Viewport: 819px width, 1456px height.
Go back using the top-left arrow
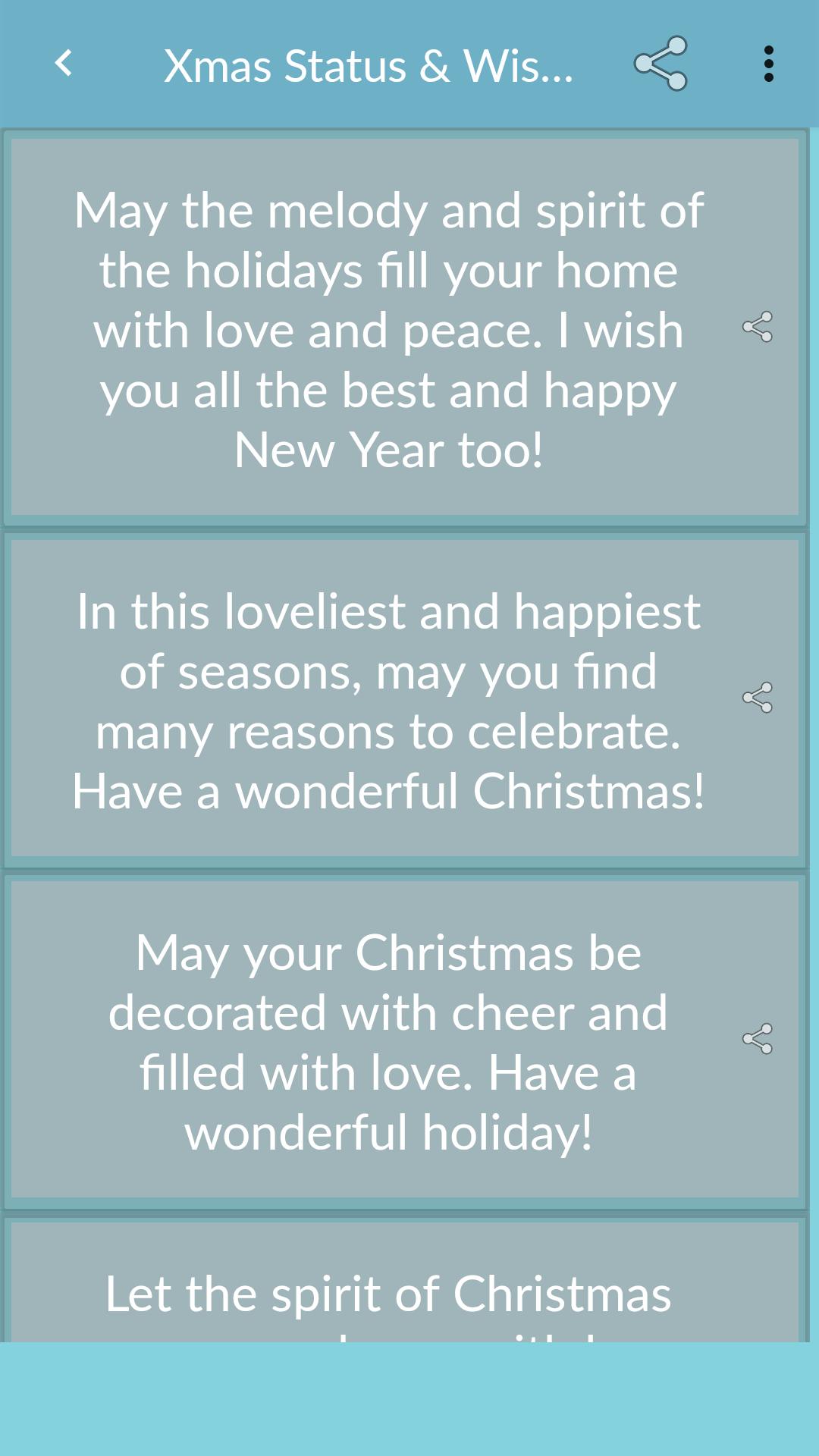[64, 64]
